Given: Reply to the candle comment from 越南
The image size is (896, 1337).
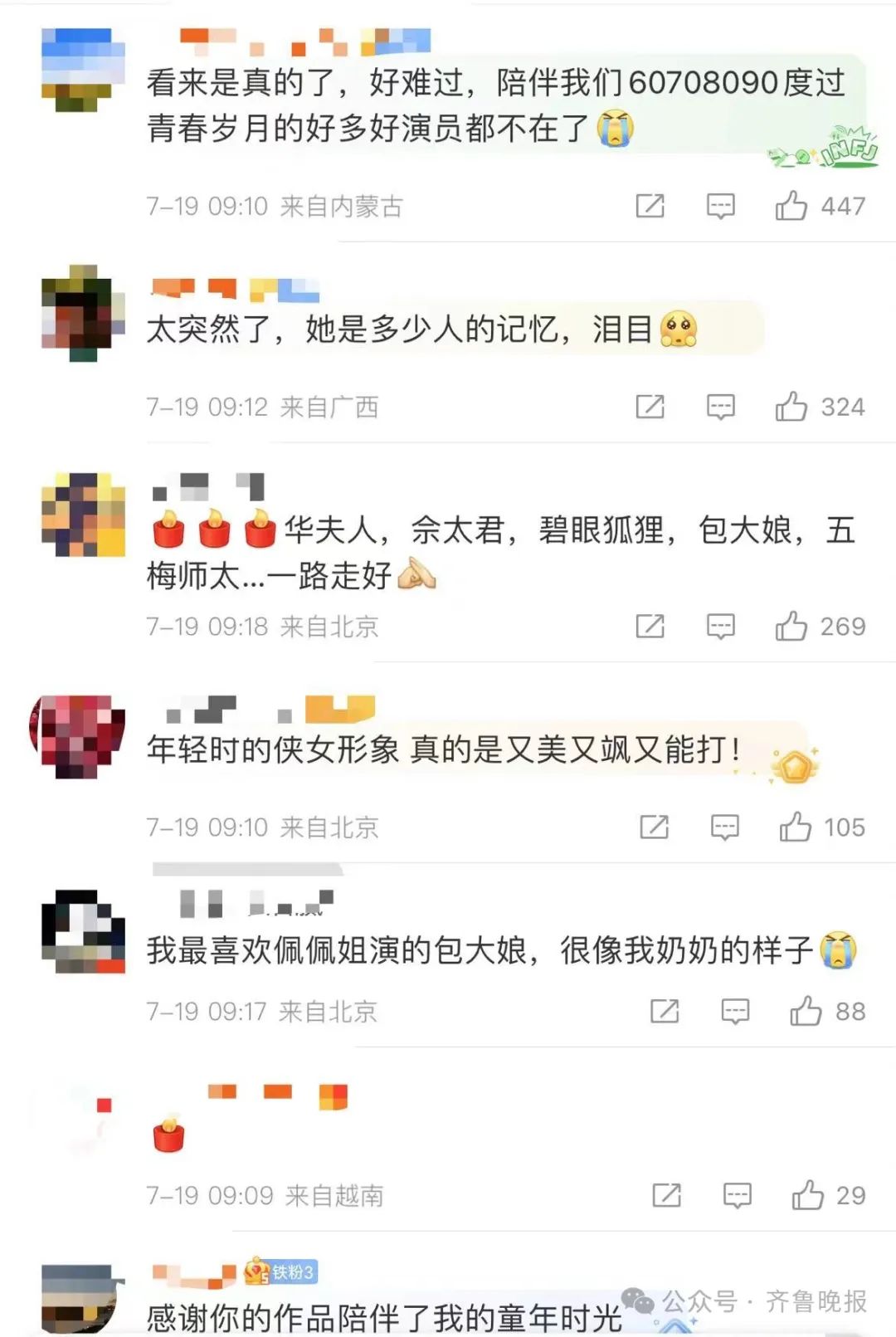Looking at the screenshot, I should click(737, 1196).
